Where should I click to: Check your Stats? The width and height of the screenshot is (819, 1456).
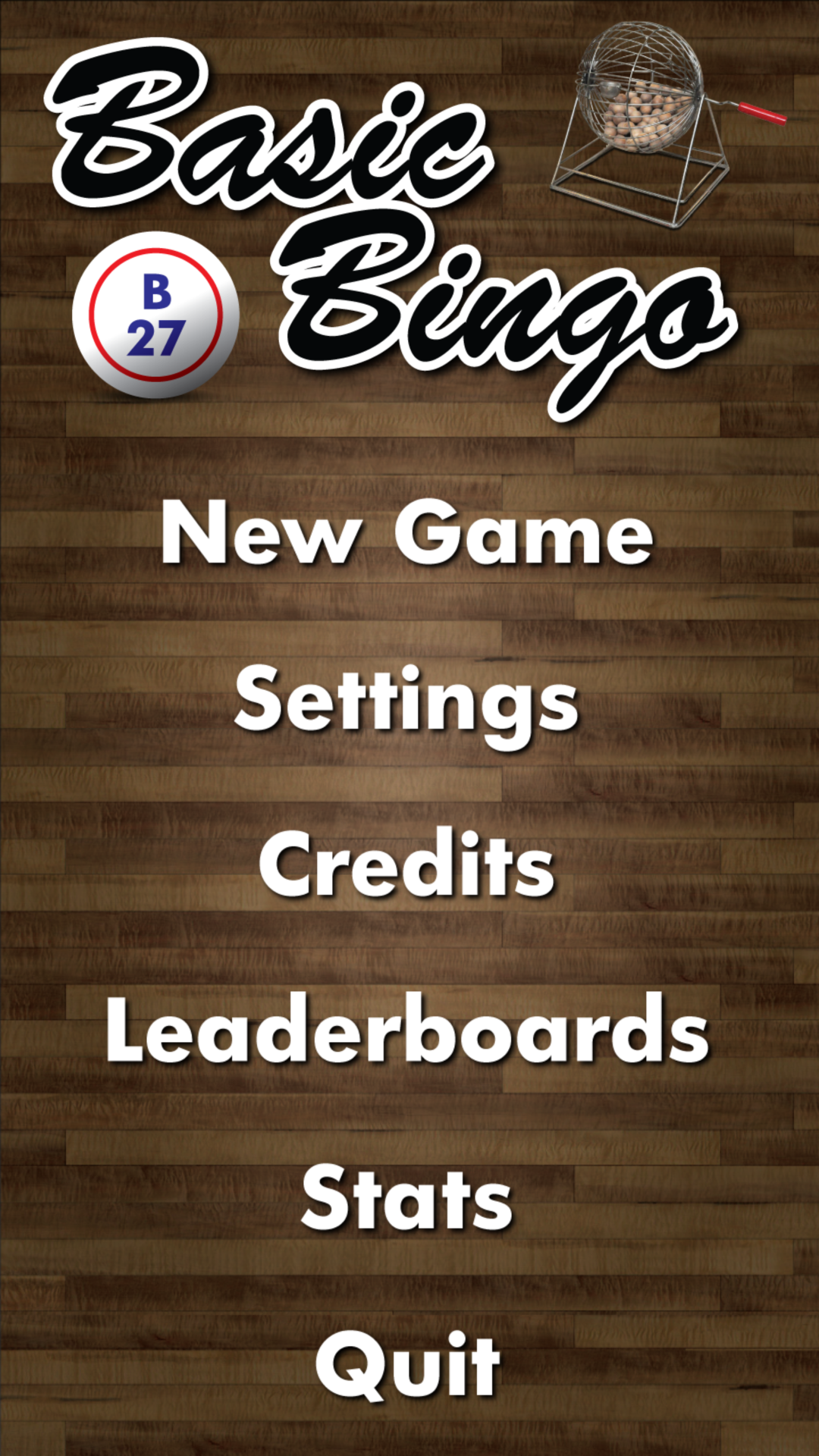407,1200
